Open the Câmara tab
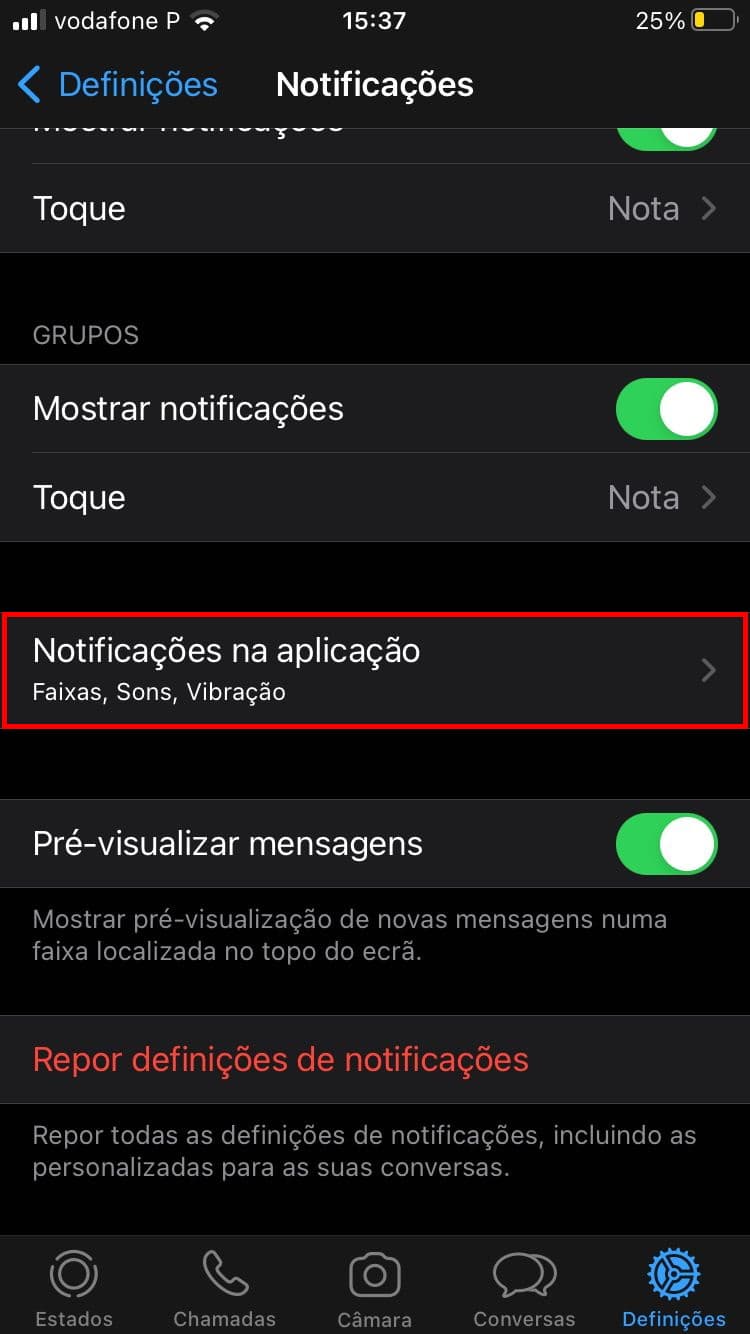The image size is (750, 1334). [x=375, y=1288]
